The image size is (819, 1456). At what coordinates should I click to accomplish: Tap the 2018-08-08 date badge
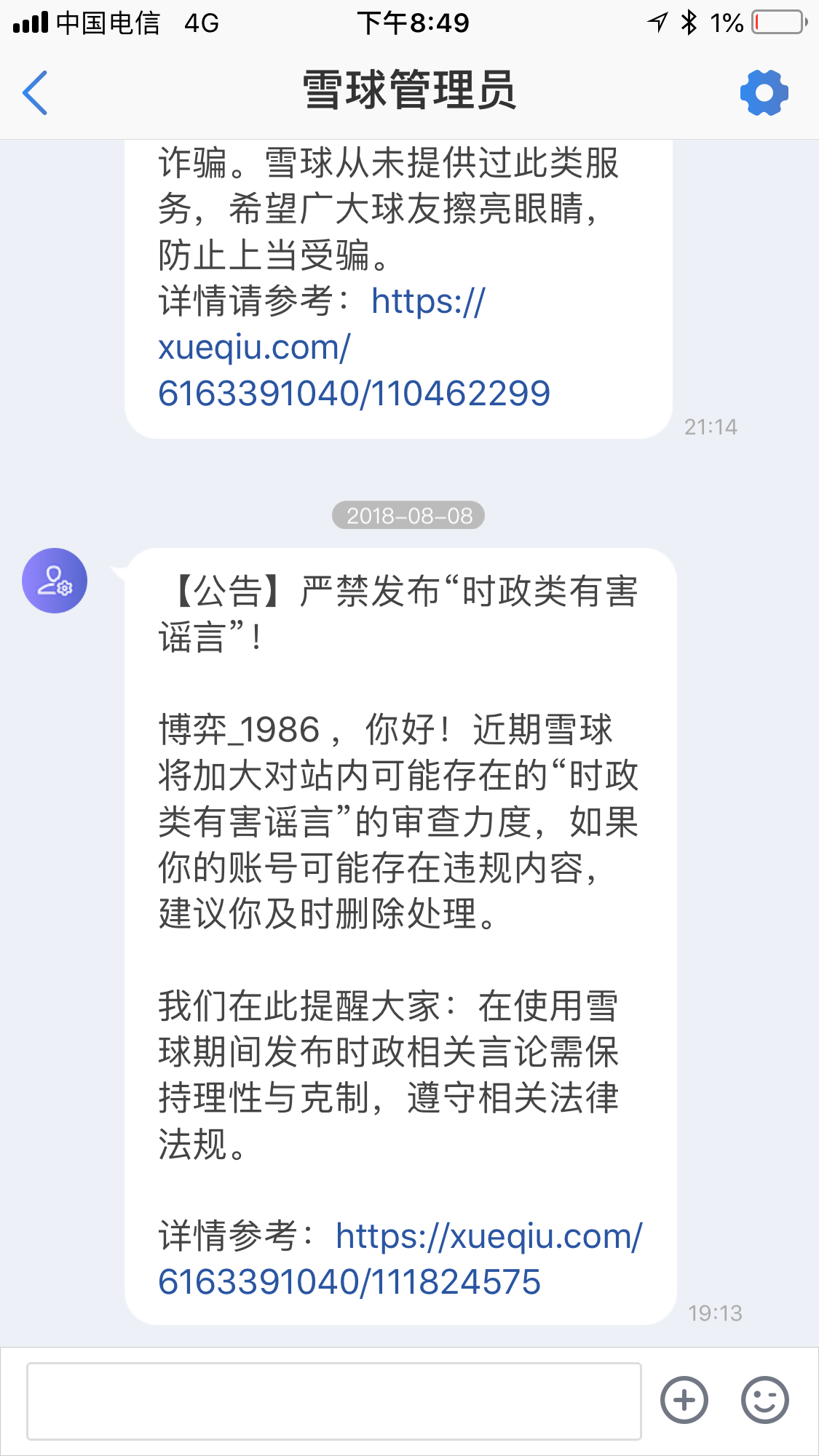(409, 516)
